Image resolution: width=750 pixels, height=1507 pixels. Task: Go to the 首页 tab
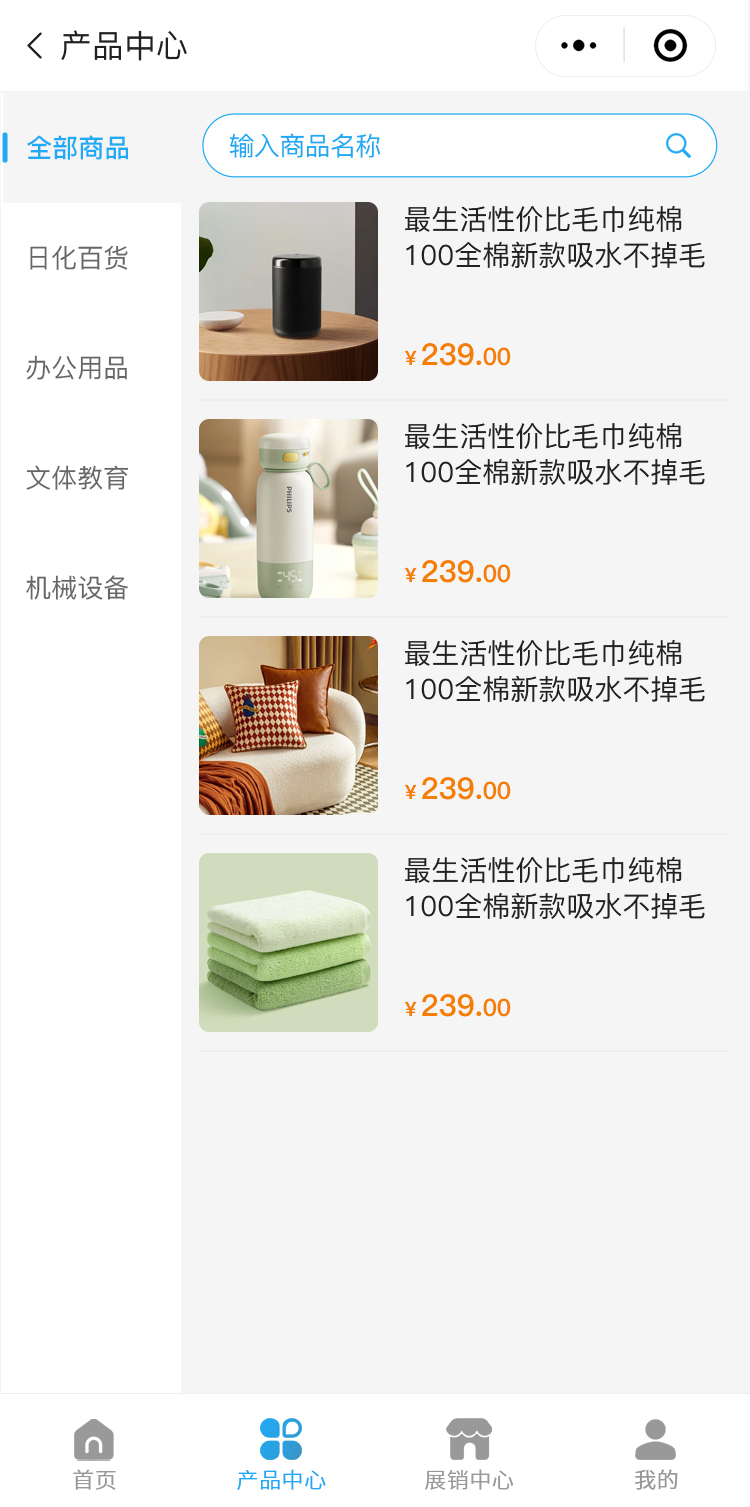(x=94, y=1453)
